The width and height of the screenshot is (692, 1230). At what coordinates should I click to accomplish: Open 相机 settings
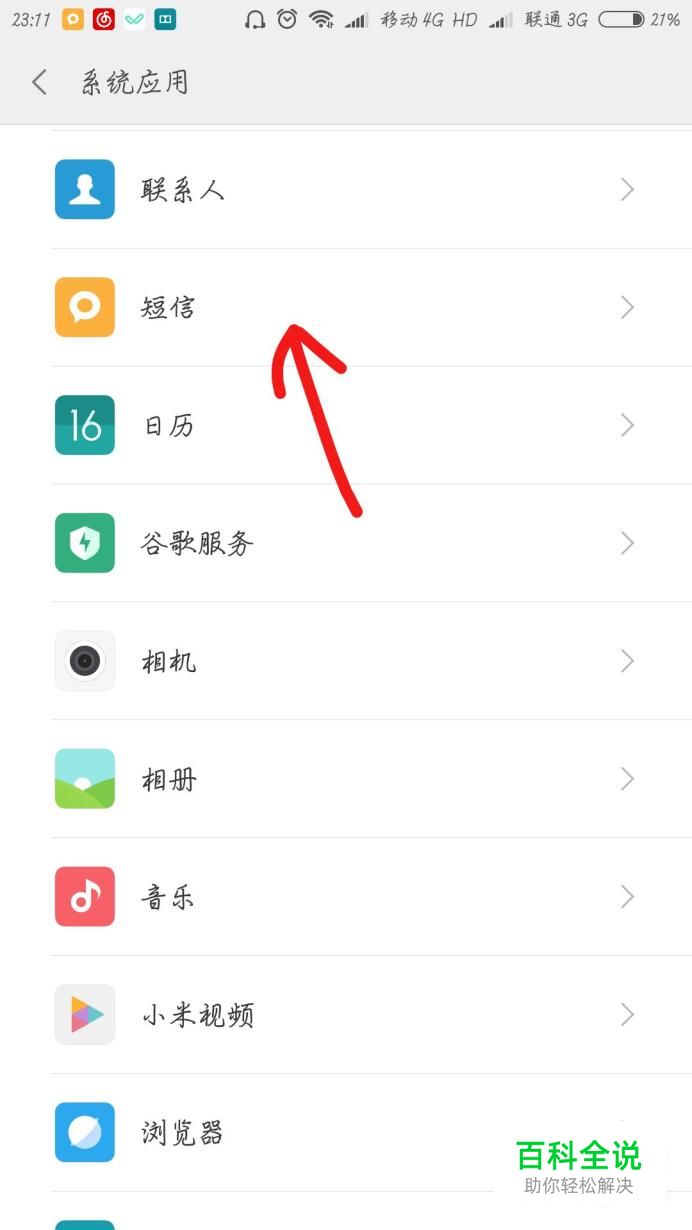tap(345, 662)
